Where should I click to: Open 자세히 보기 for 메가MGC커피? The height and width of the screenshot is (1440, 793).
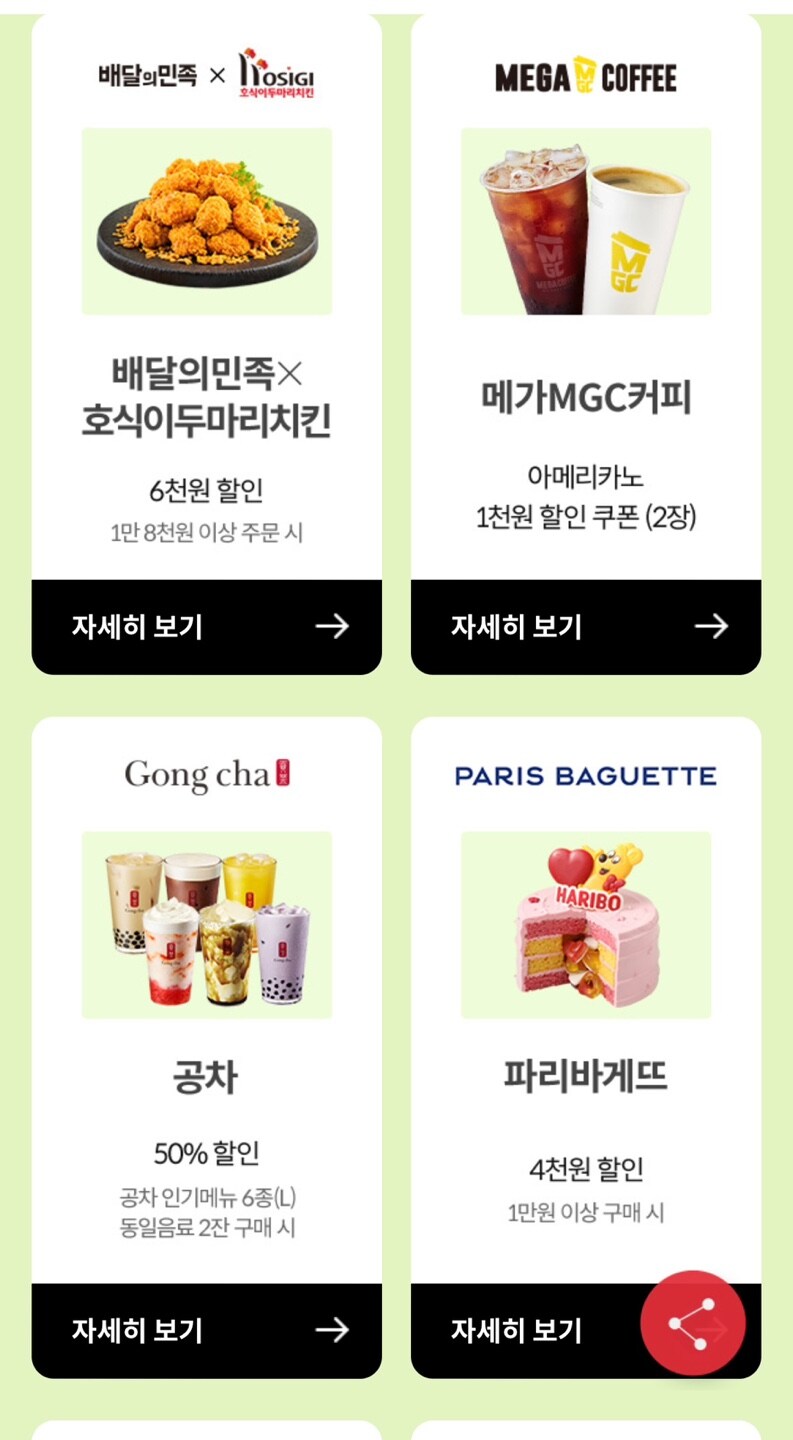pyautogui.click(x=585, y=627)
